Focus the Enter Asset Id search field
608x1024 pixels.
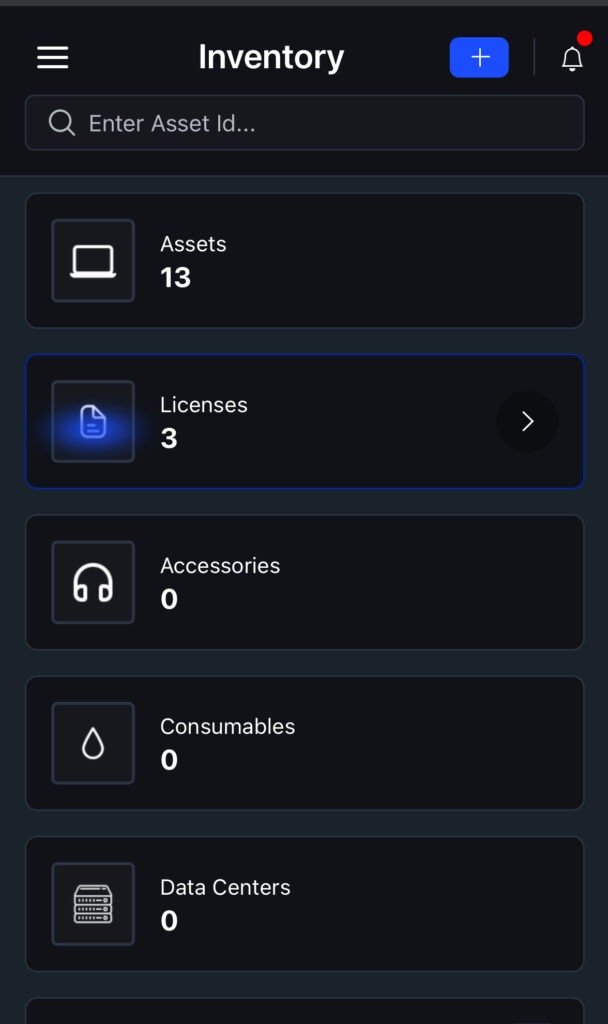pyautogui.click(x=304, y=123)
